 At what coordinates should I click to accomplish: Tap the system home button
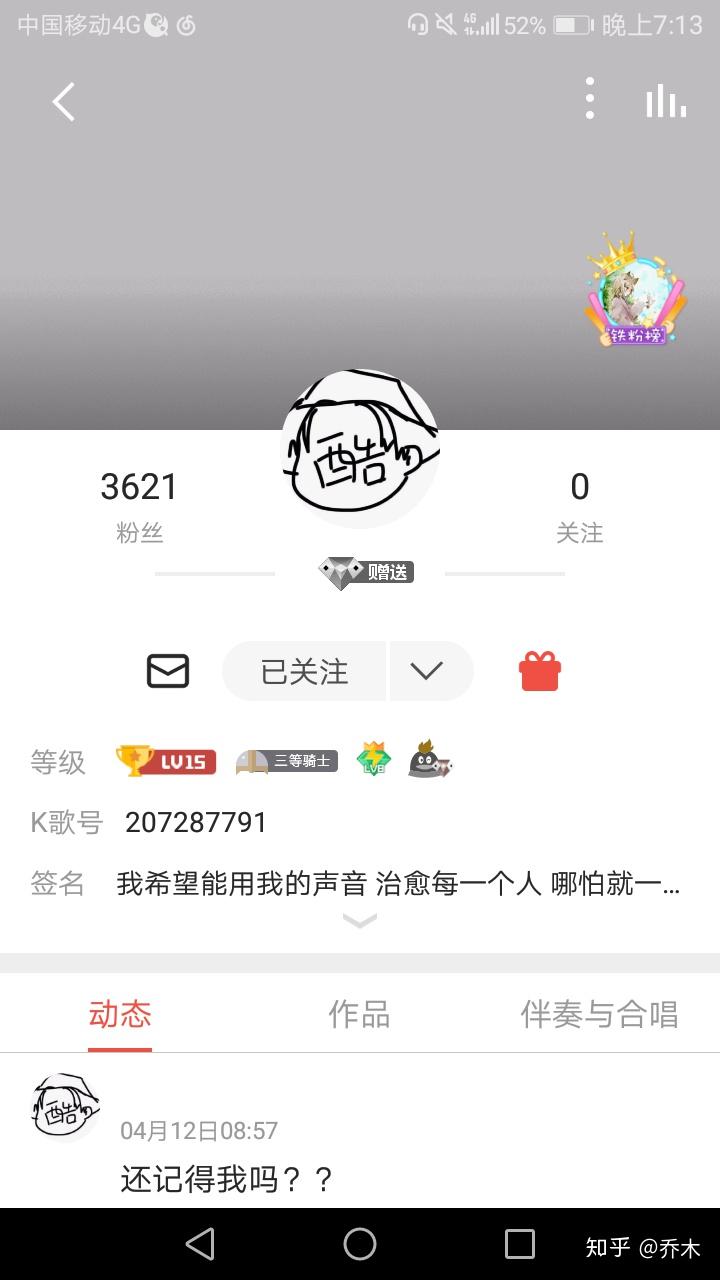(360, 1244)
